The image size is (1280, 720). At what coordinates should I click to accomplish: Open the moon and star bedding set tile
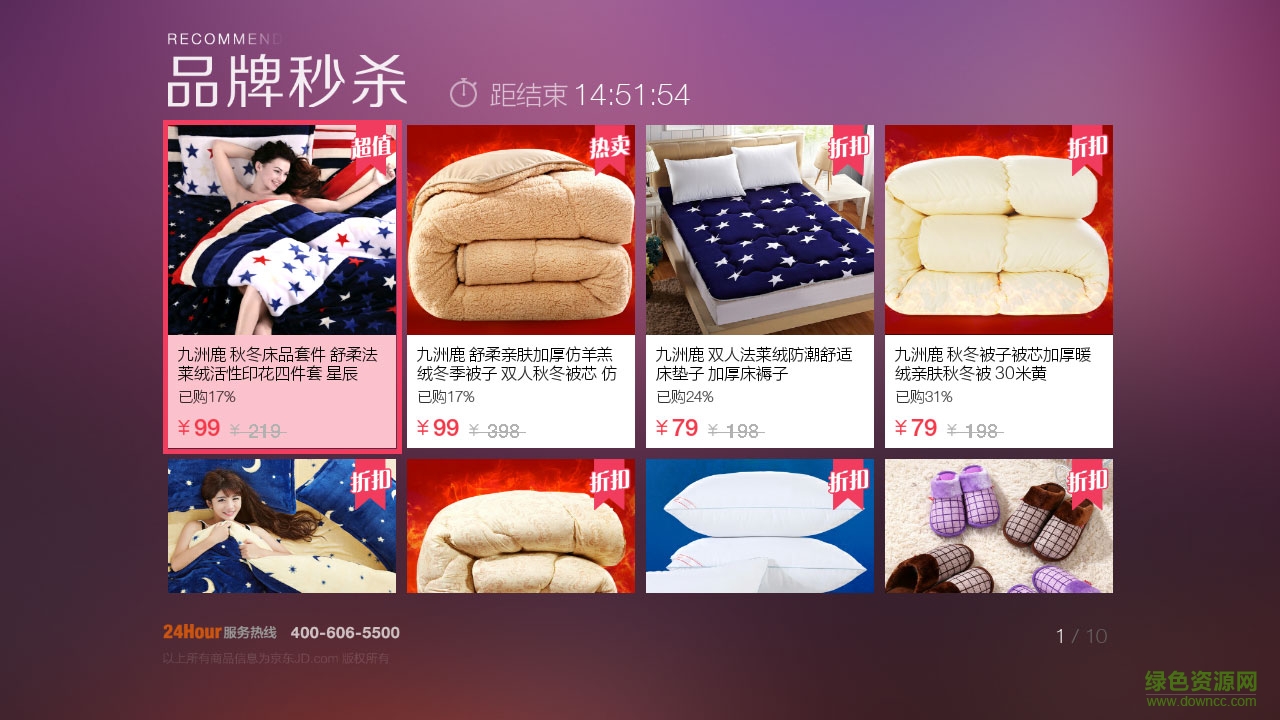tap(282, 526)
